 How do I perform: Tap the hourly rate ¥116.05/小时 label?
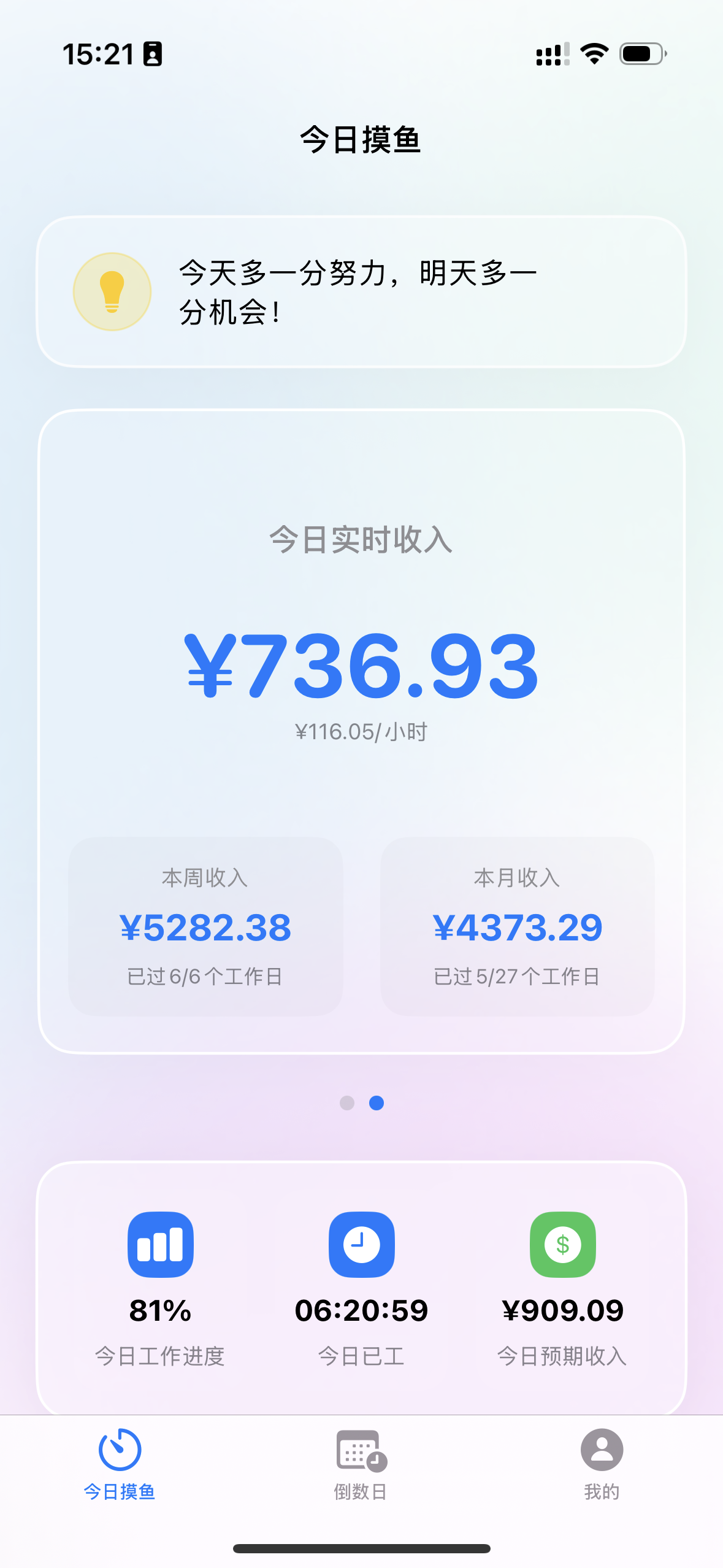tap(361, 731)
